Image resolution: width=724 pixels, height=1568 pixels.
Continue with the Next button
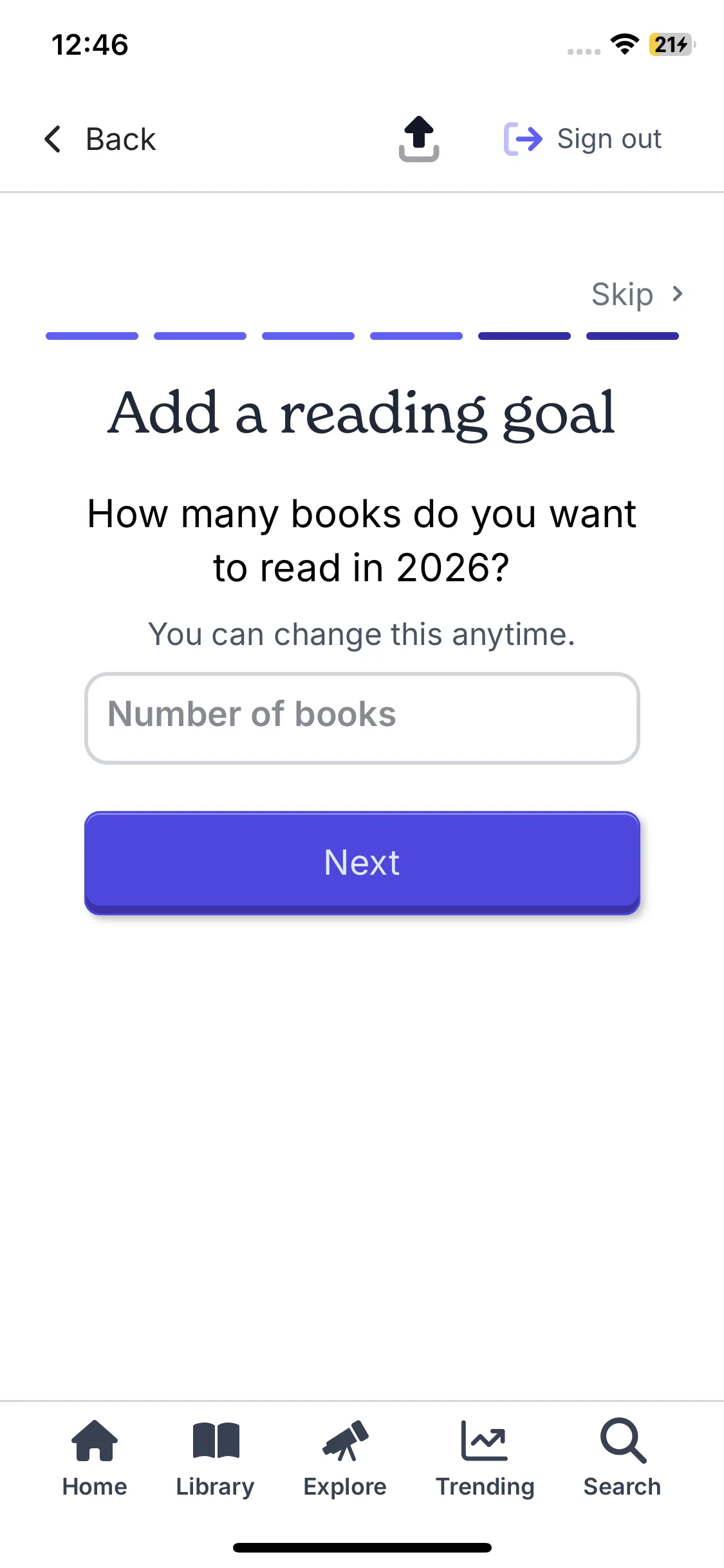point(362,862)
